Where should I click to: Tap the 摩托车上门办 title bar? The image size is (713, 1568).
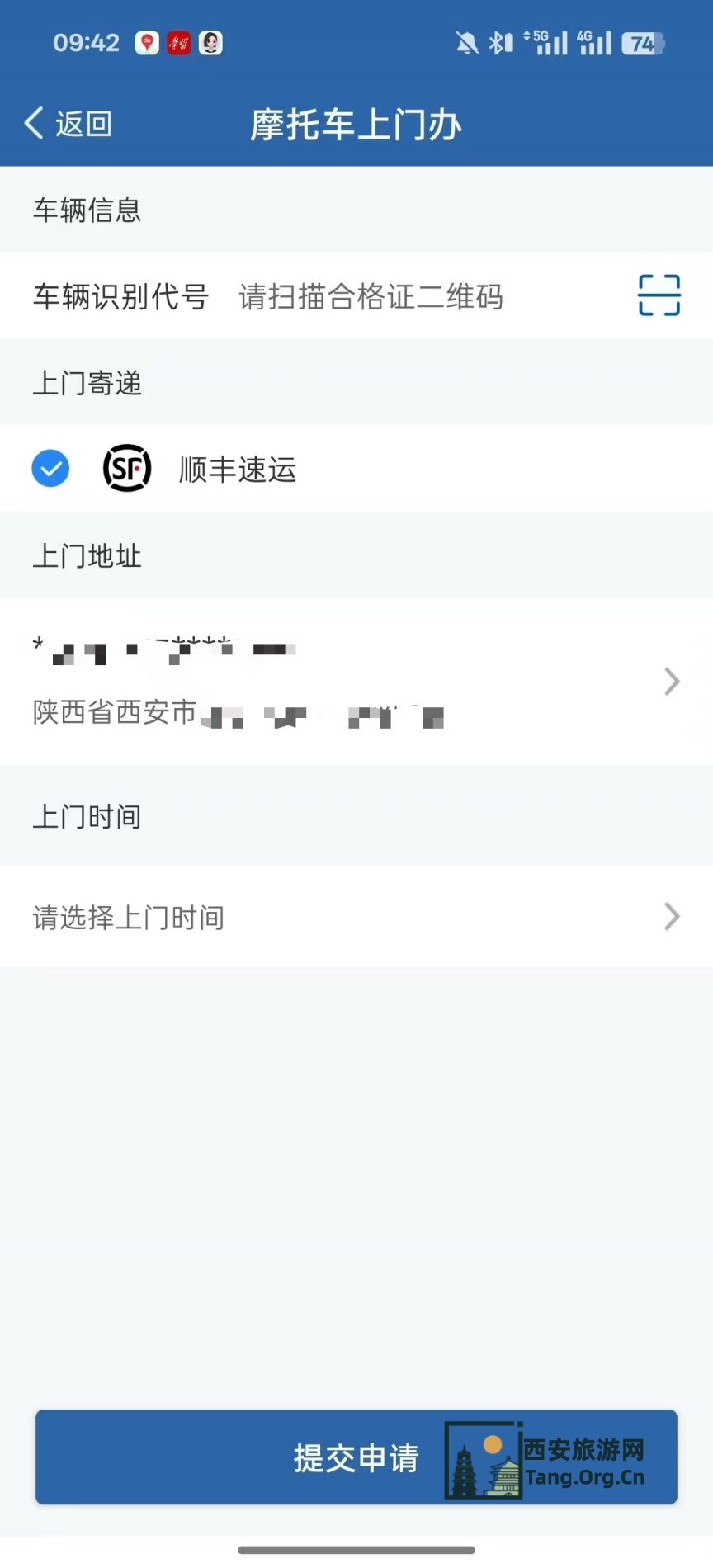356,124
